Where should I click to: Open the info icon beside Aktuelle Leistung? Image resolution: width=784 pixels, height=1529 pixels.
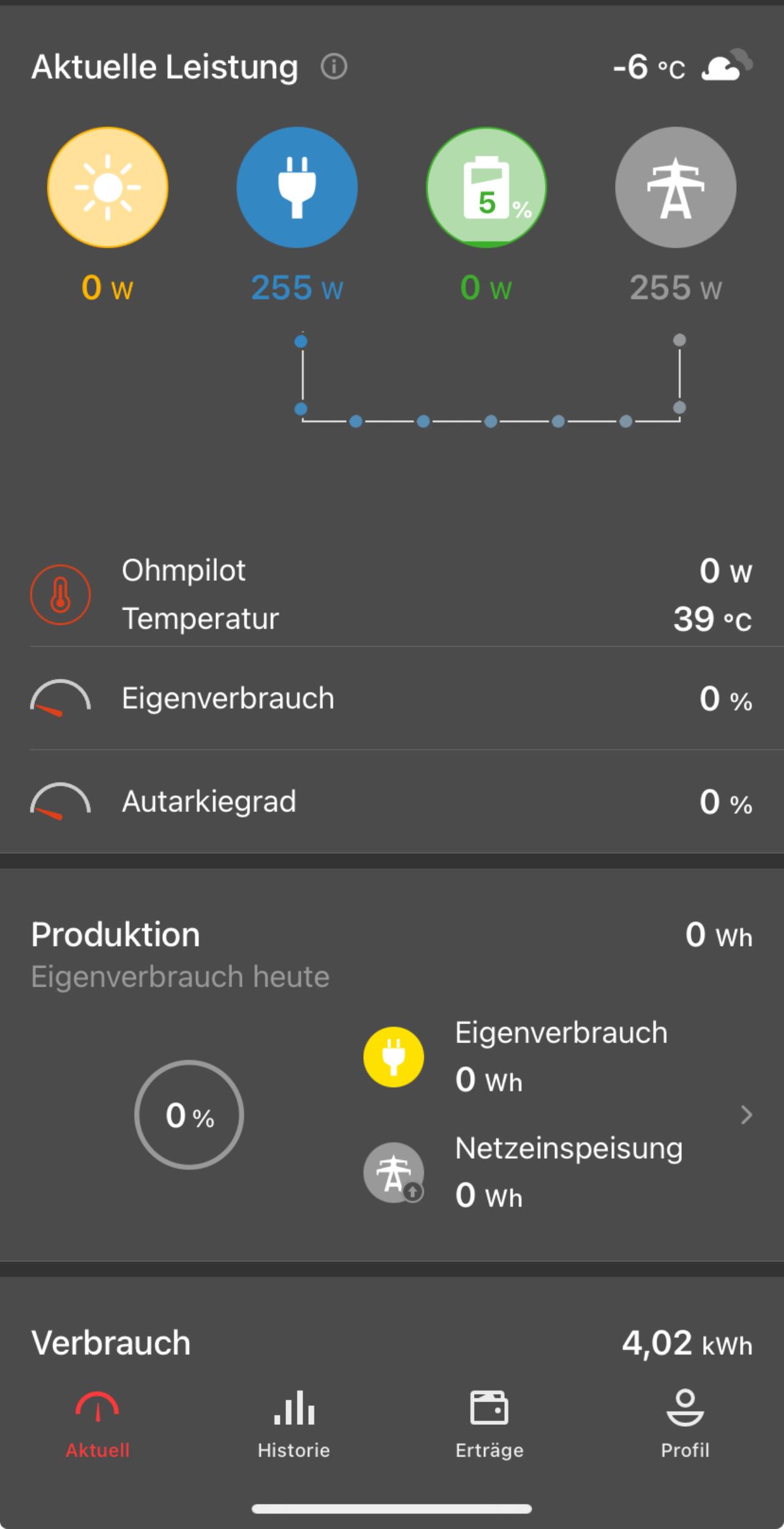[334, 66]
